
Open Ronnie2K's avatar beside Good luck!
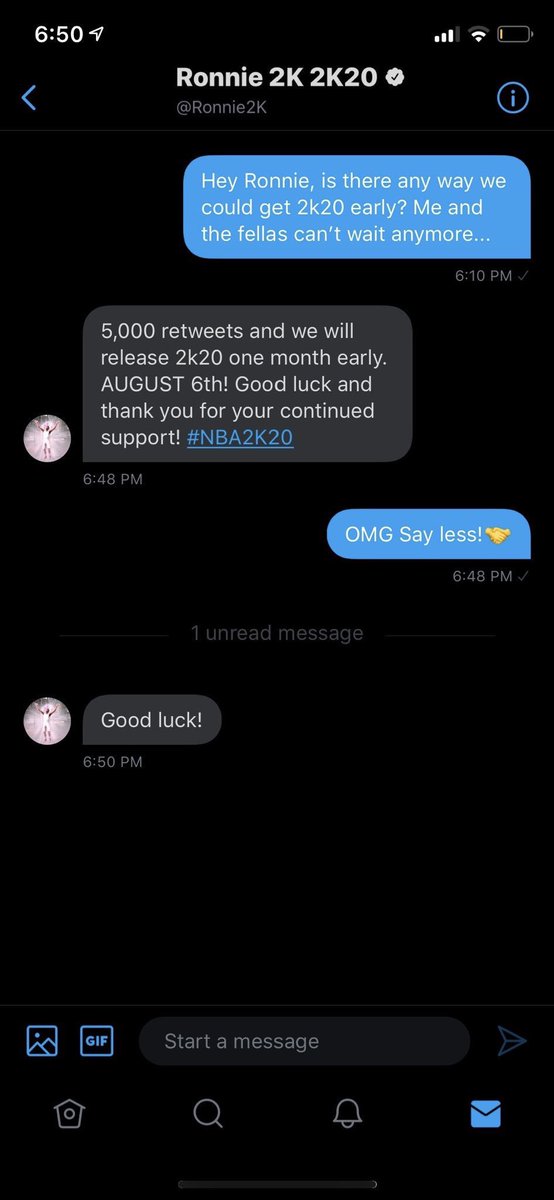(x=47, y=721)
